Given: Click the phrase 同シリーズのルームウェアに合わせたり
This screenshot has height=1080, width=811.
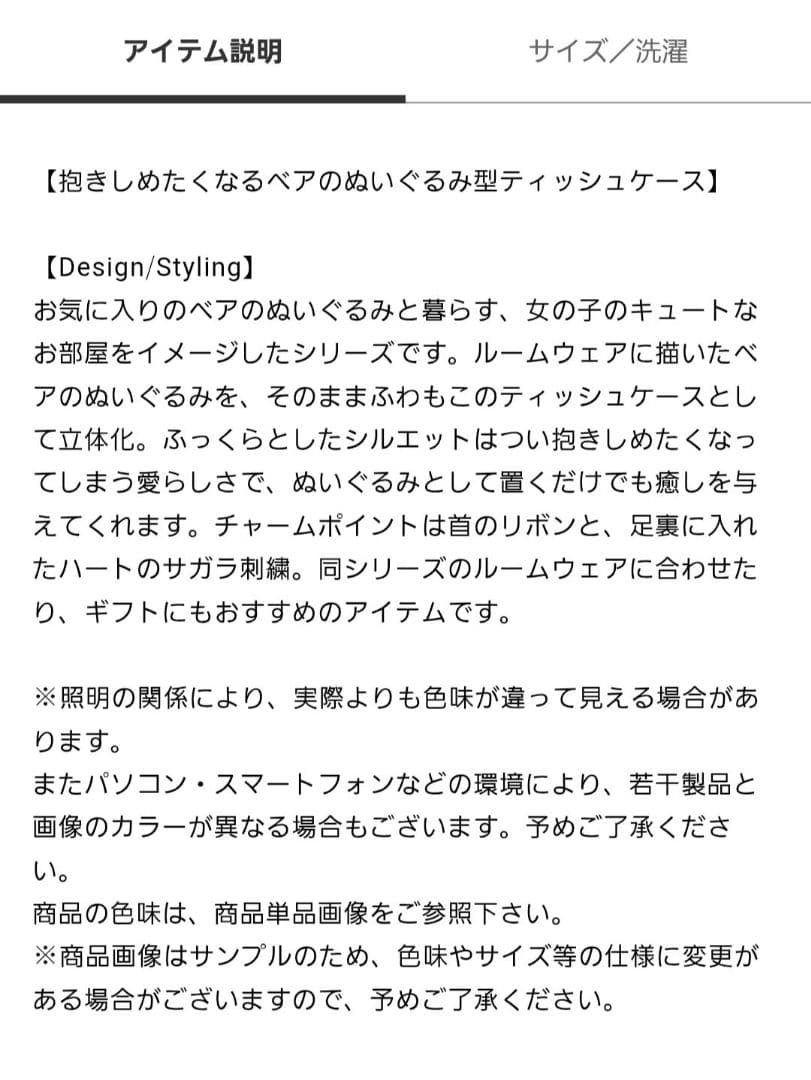Looking at the screenshot, I should point(500,566).
